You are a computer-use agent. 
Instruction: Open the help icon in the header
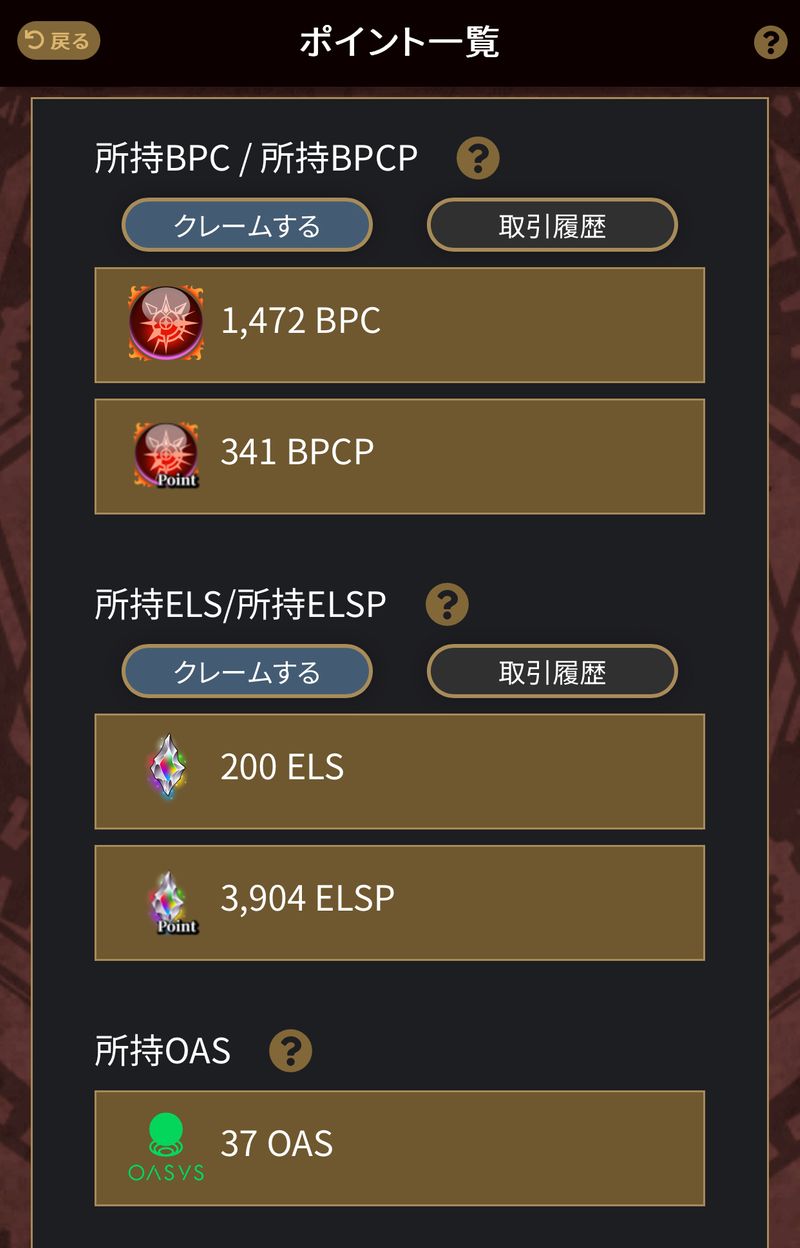[770, 42]
